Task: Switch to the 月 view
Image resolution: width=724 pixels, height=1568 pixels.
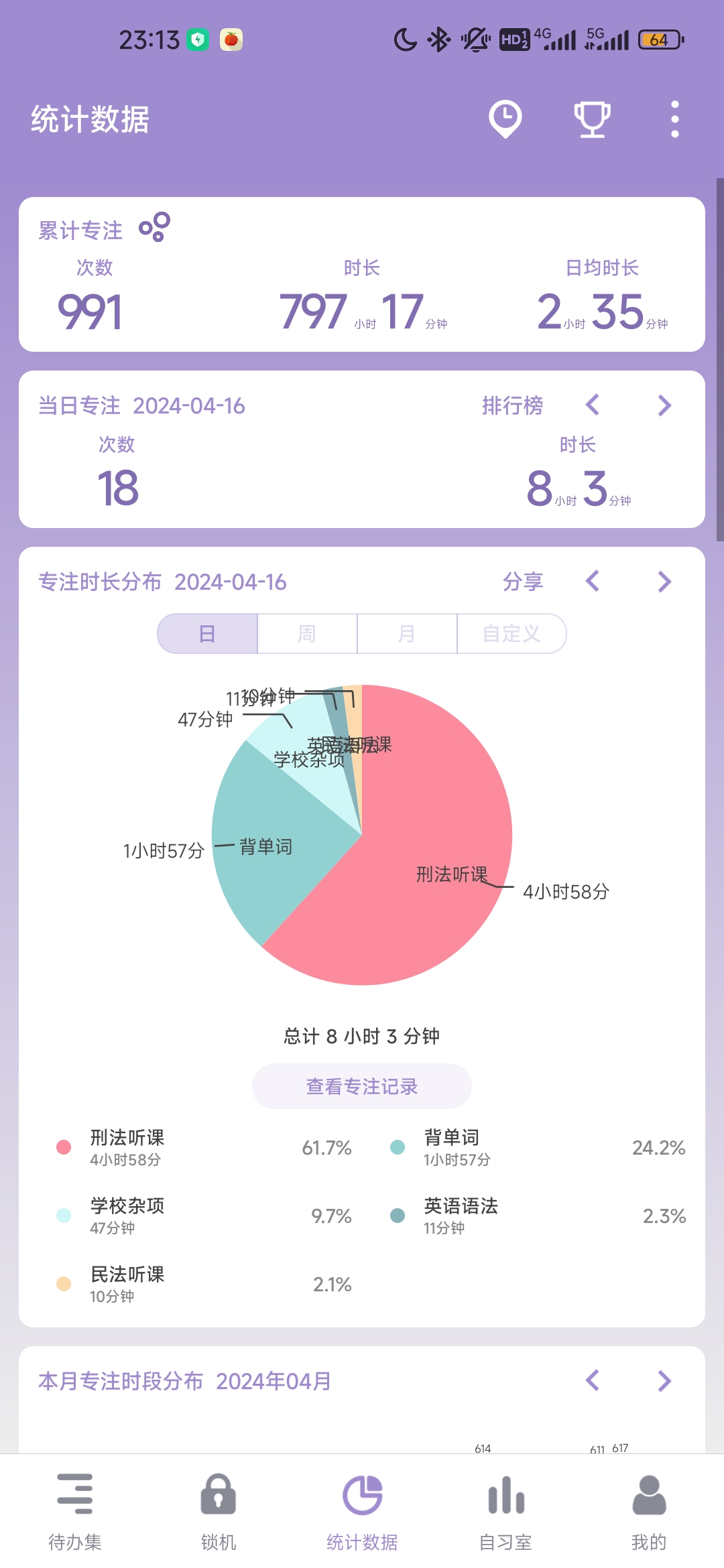Action: click(x=407, y=633)
